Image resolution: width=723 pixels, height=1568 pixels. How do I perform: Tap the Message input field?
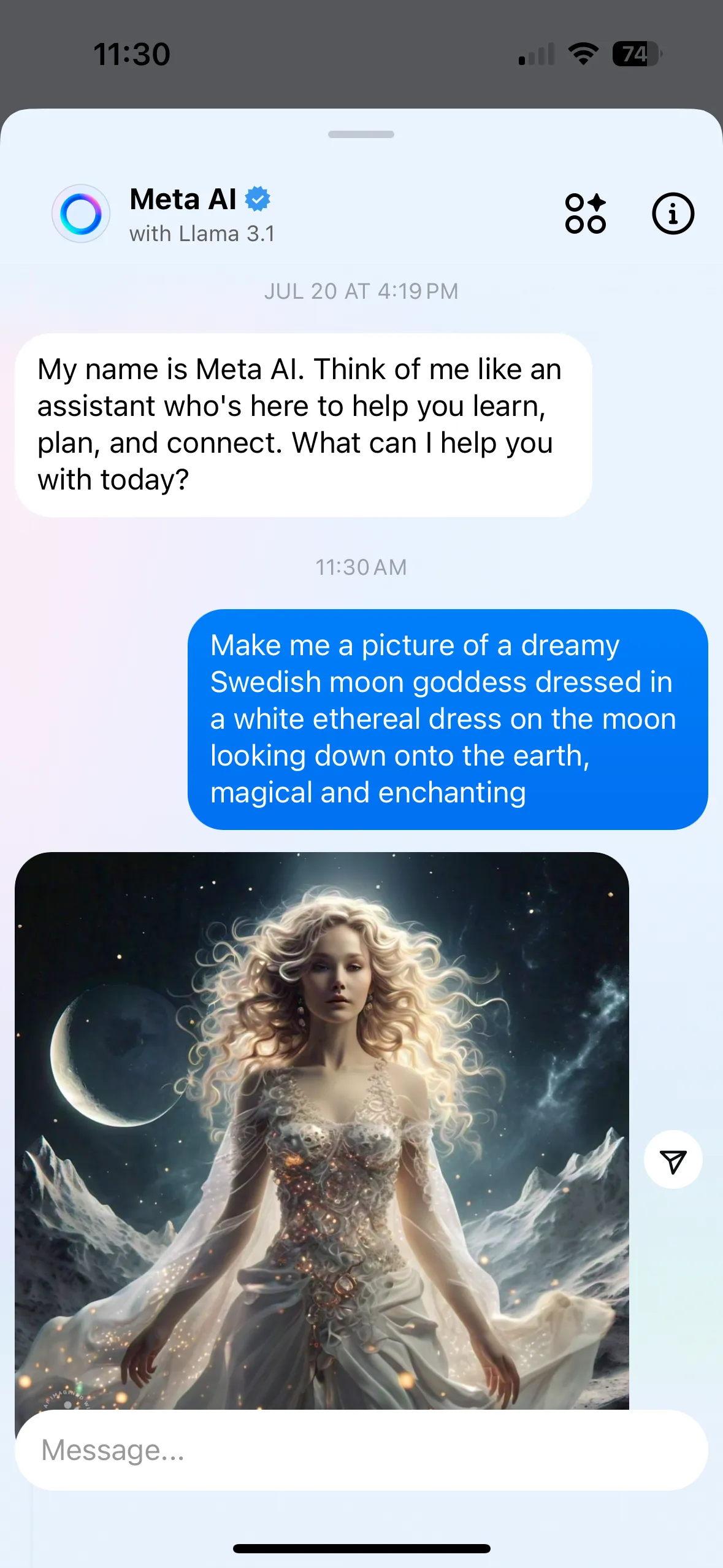361,1450
